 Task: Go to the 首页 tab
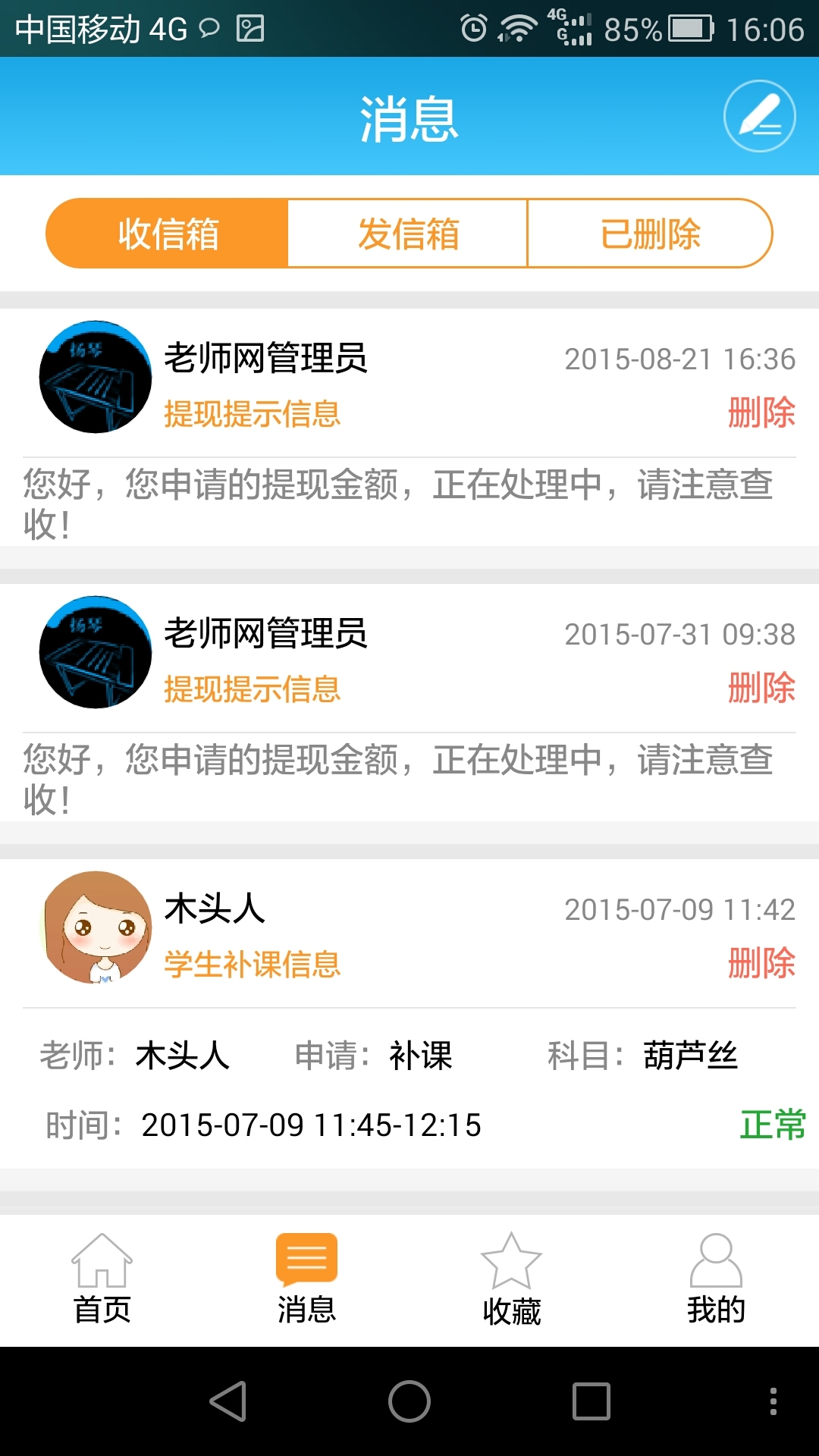point(102,1279)
